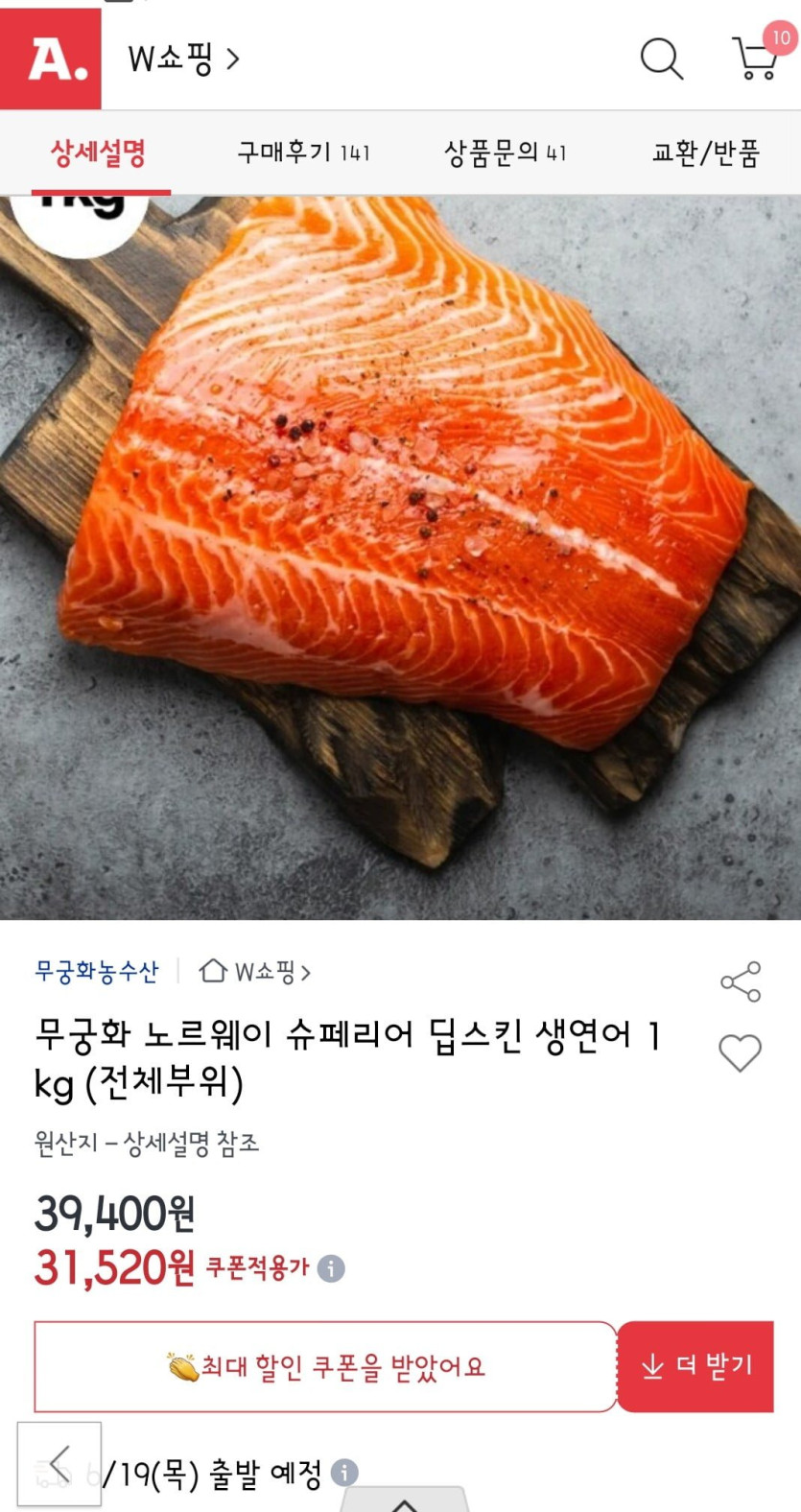Tap the 더 받기 coupon button
Viewport: 801px width, 1512px height.
pyautogui.click(x=695, y=1366)
